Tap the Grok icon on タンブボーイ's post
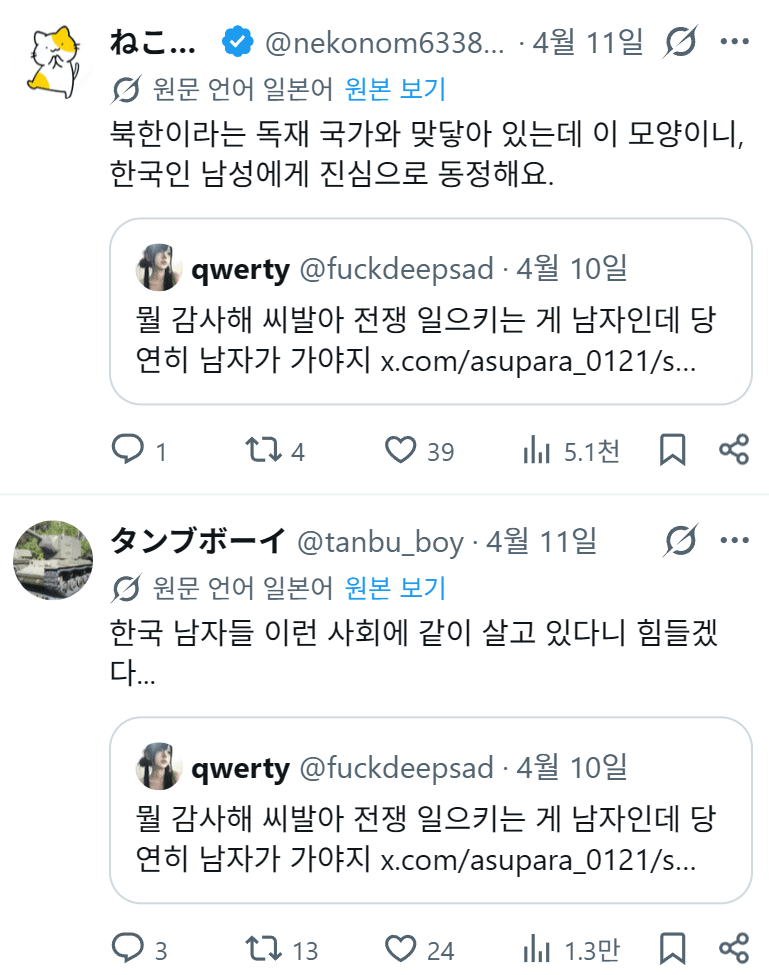Screen dimensions: 769x975 point(680,541)
